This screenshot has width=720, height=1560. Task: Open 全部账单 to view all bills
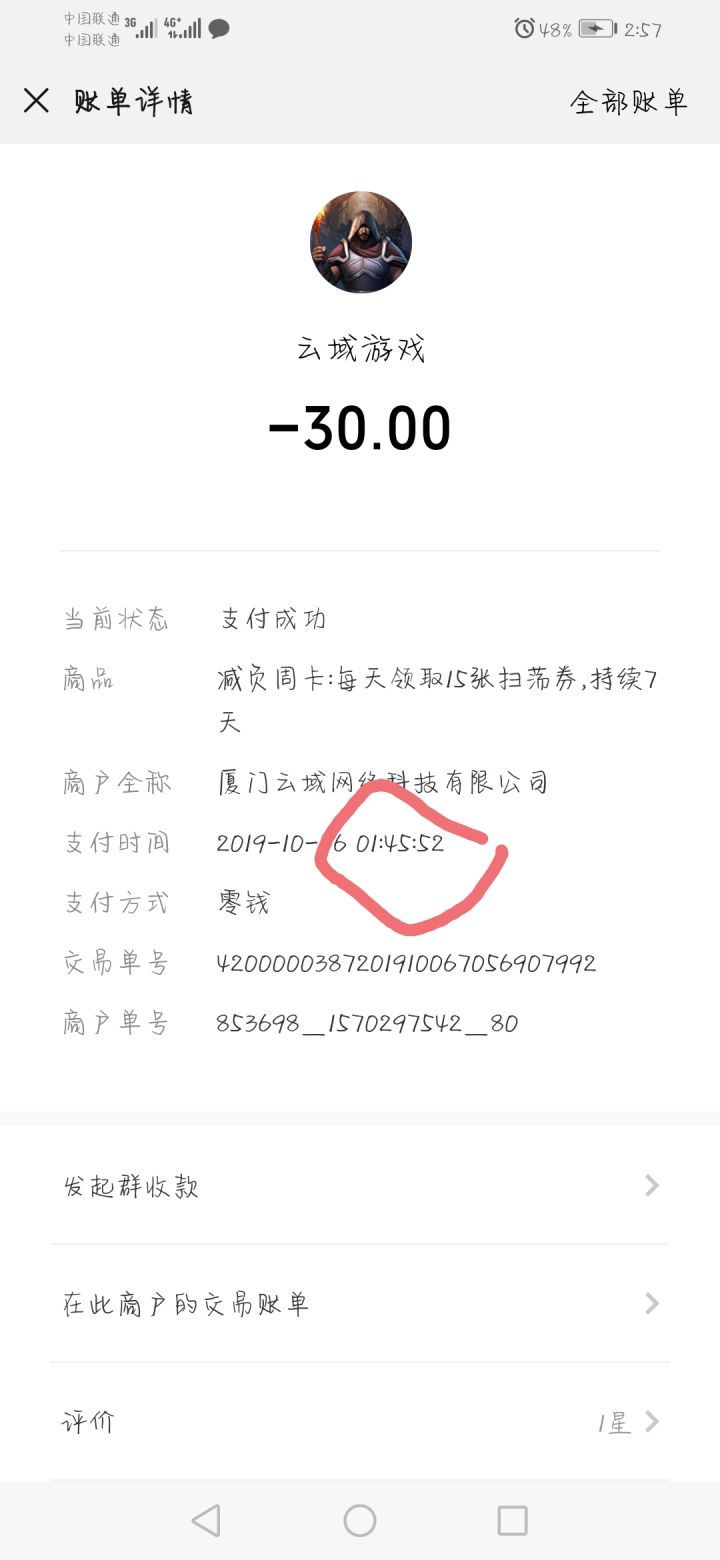(x=628, y=101)
